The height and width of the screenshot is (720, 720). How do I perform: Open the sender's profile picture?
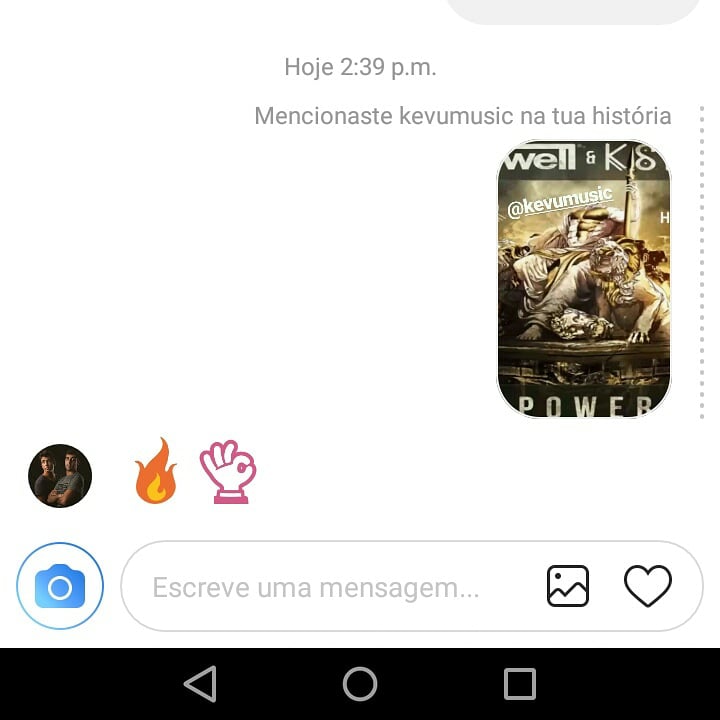60,476
